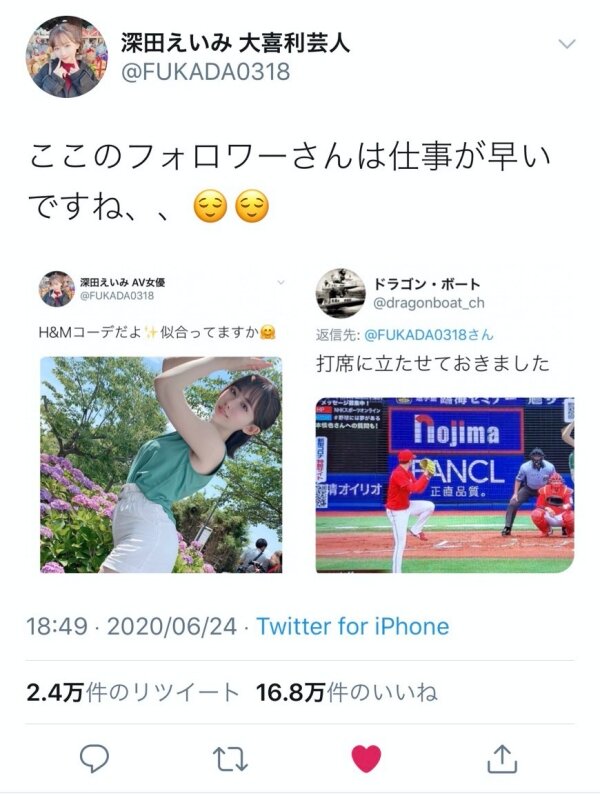The height and width of the screenshot is (796, 600).
Task: Unlike the tweet with the heart icon
Action: coord(367,758)
